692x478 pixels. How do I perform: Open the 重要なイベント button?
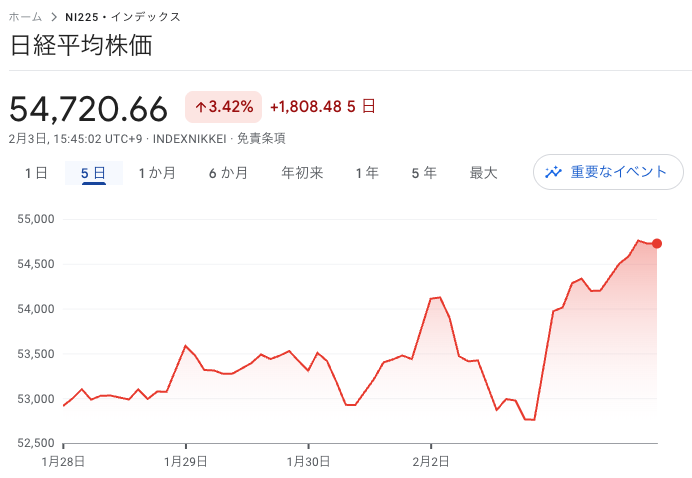[x=608, y=172]
